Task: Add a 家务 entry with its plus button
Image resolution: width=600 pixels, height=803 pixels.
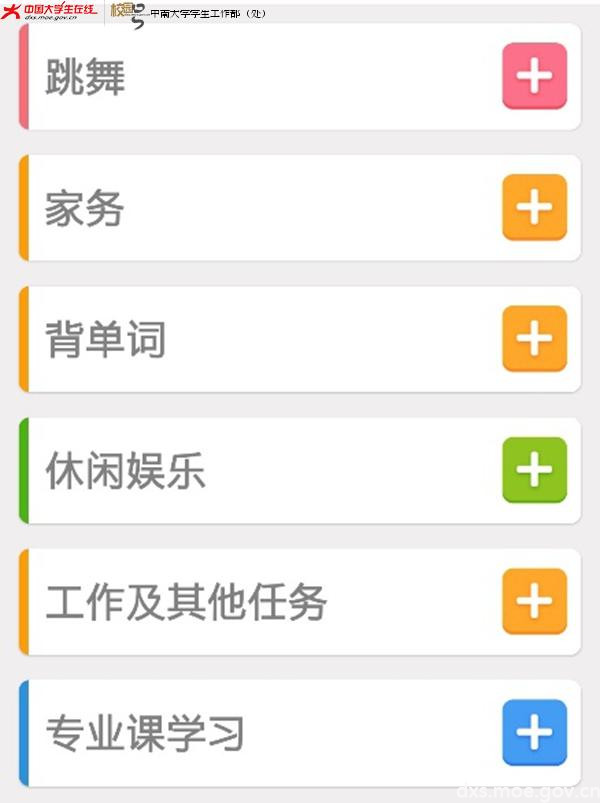Action: [534, 208]
